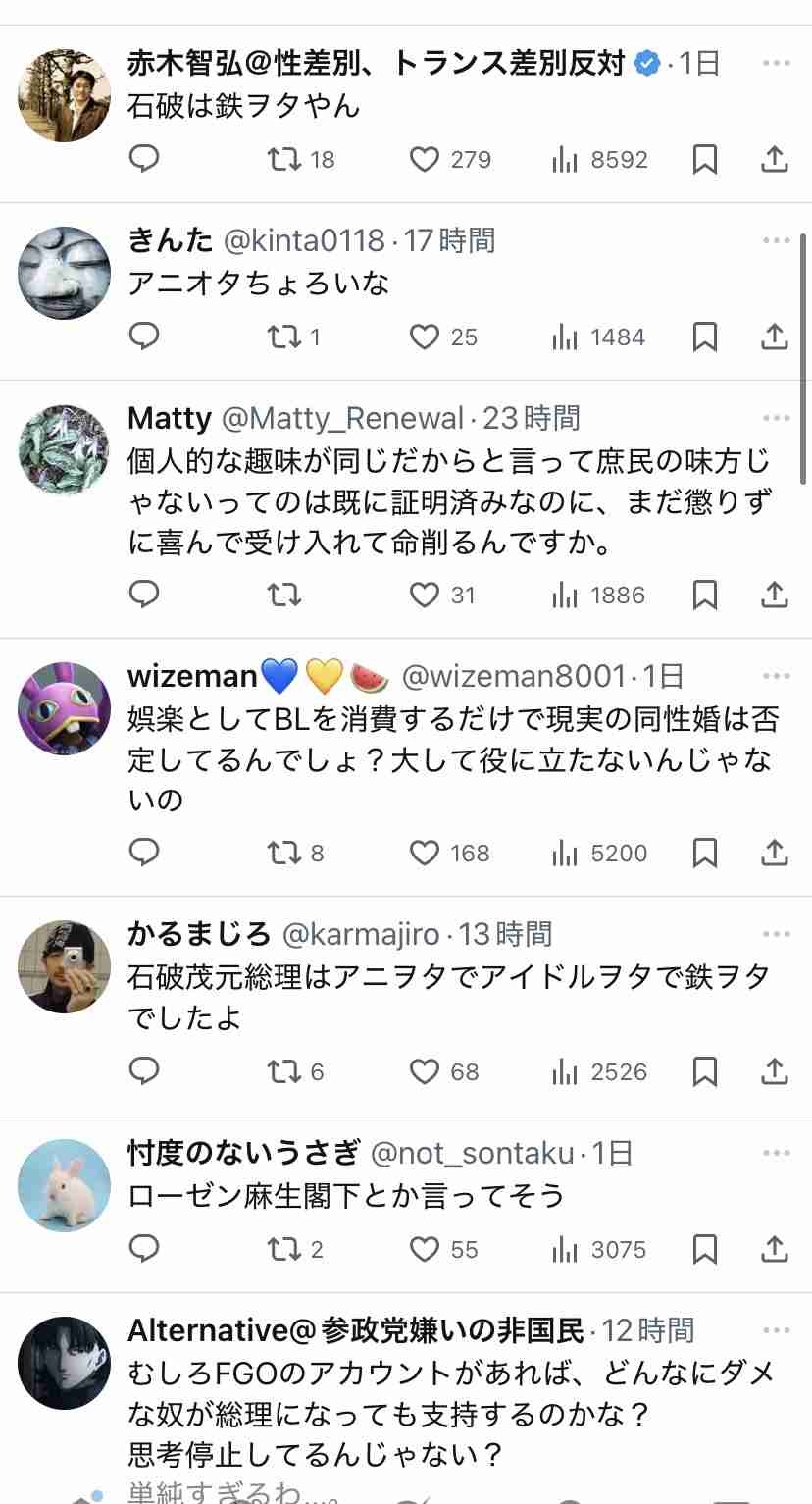Share かるまじろ's reply
This screenshot has height=1504, width=812.
[x=775, y=1071]
